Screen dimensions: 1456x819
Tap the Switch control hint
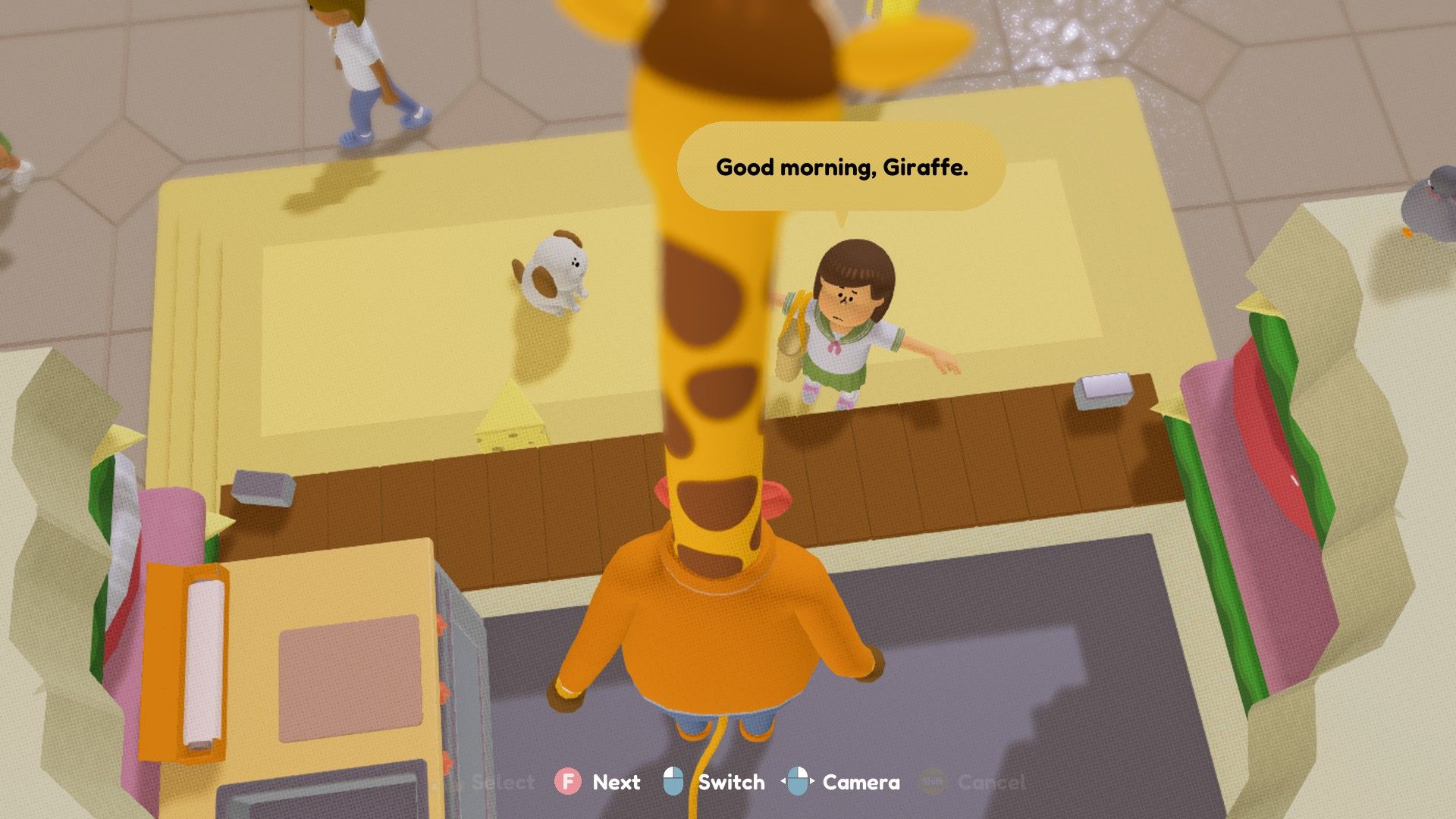pyautogui.click(x=714, y=782)
